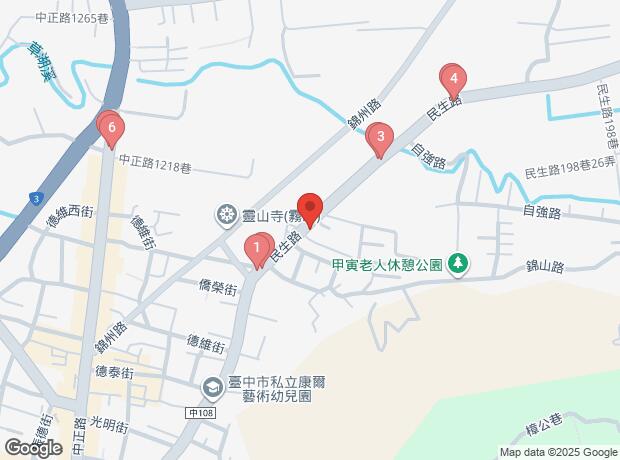Select map marker number 6
The image size is (620, 460).
pyautogui.click(x=112, y=128)
